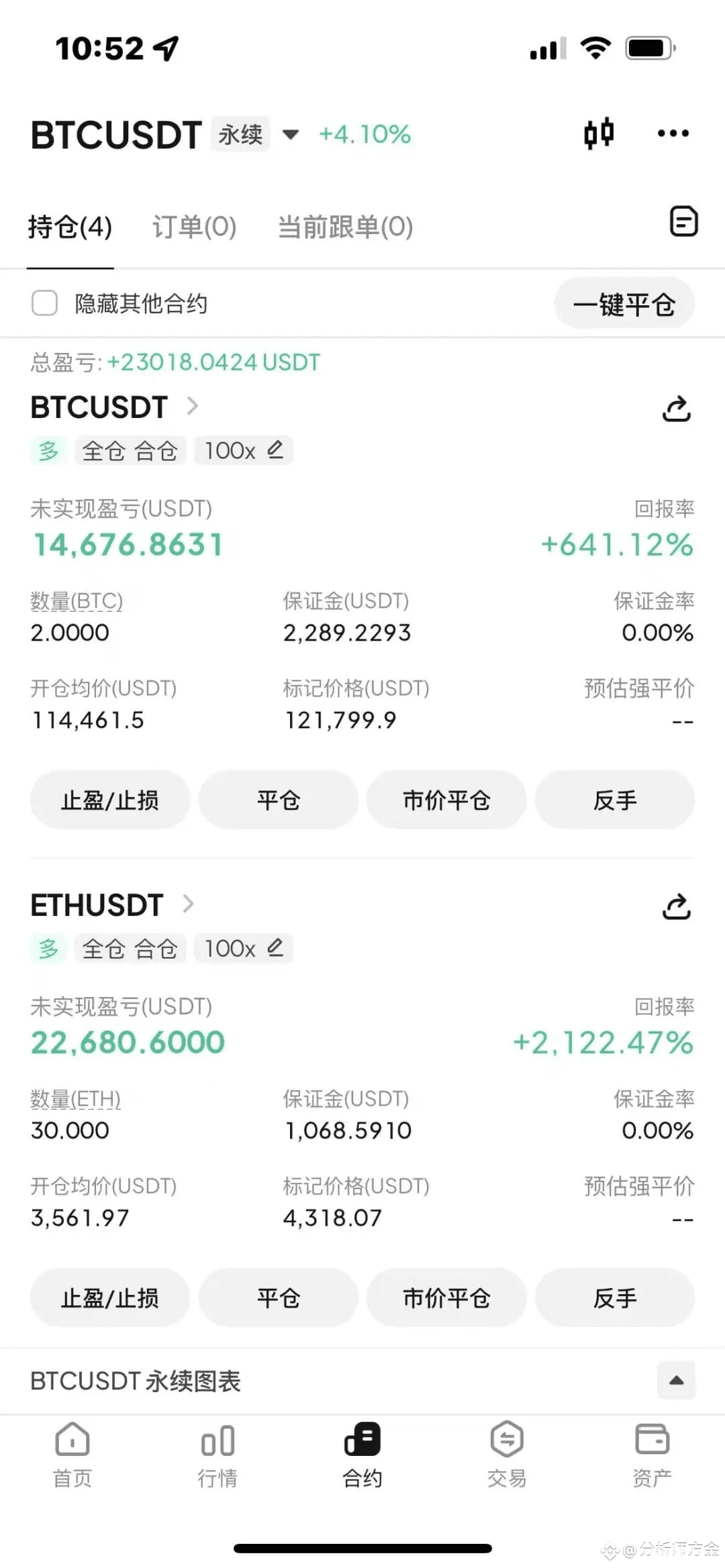Tap 平仓 for the ETHUSDT position

279,1298
